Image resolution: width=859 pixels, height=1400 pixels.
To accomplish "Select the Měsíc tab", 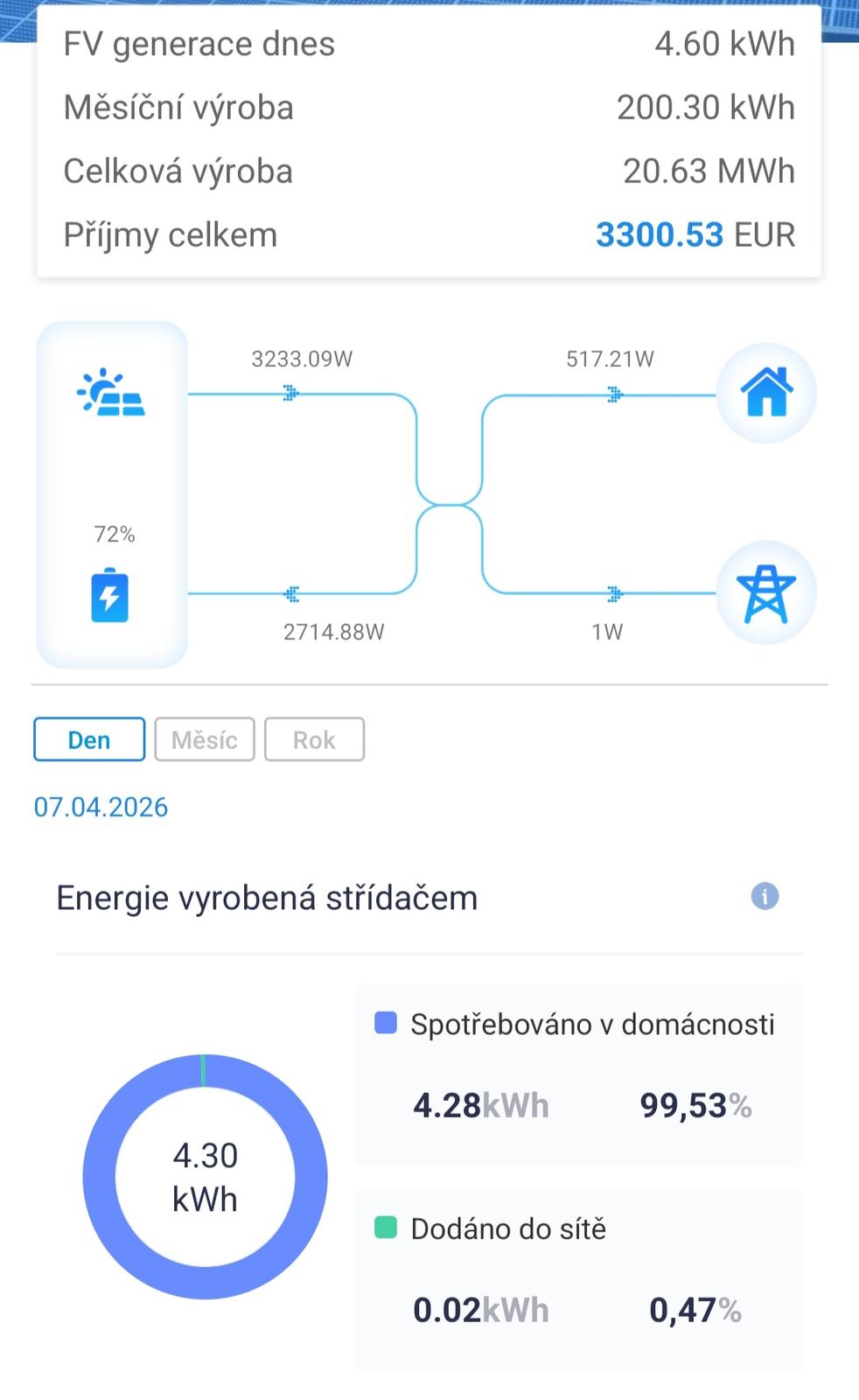I will pyautogui.click(x=205, y=740).
